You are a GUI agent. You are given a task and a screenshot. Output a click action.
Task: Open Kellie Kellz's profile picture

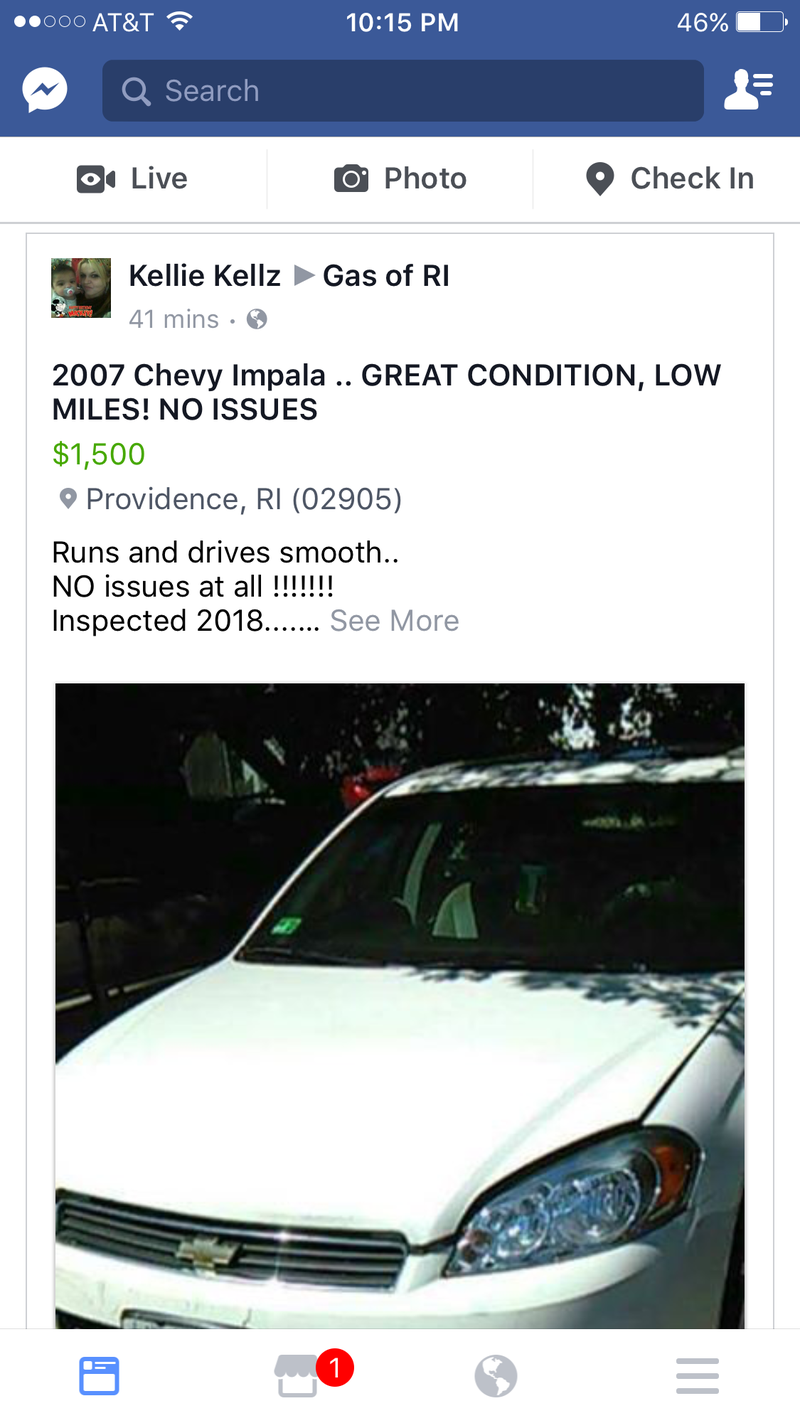(x=81, y=288)
